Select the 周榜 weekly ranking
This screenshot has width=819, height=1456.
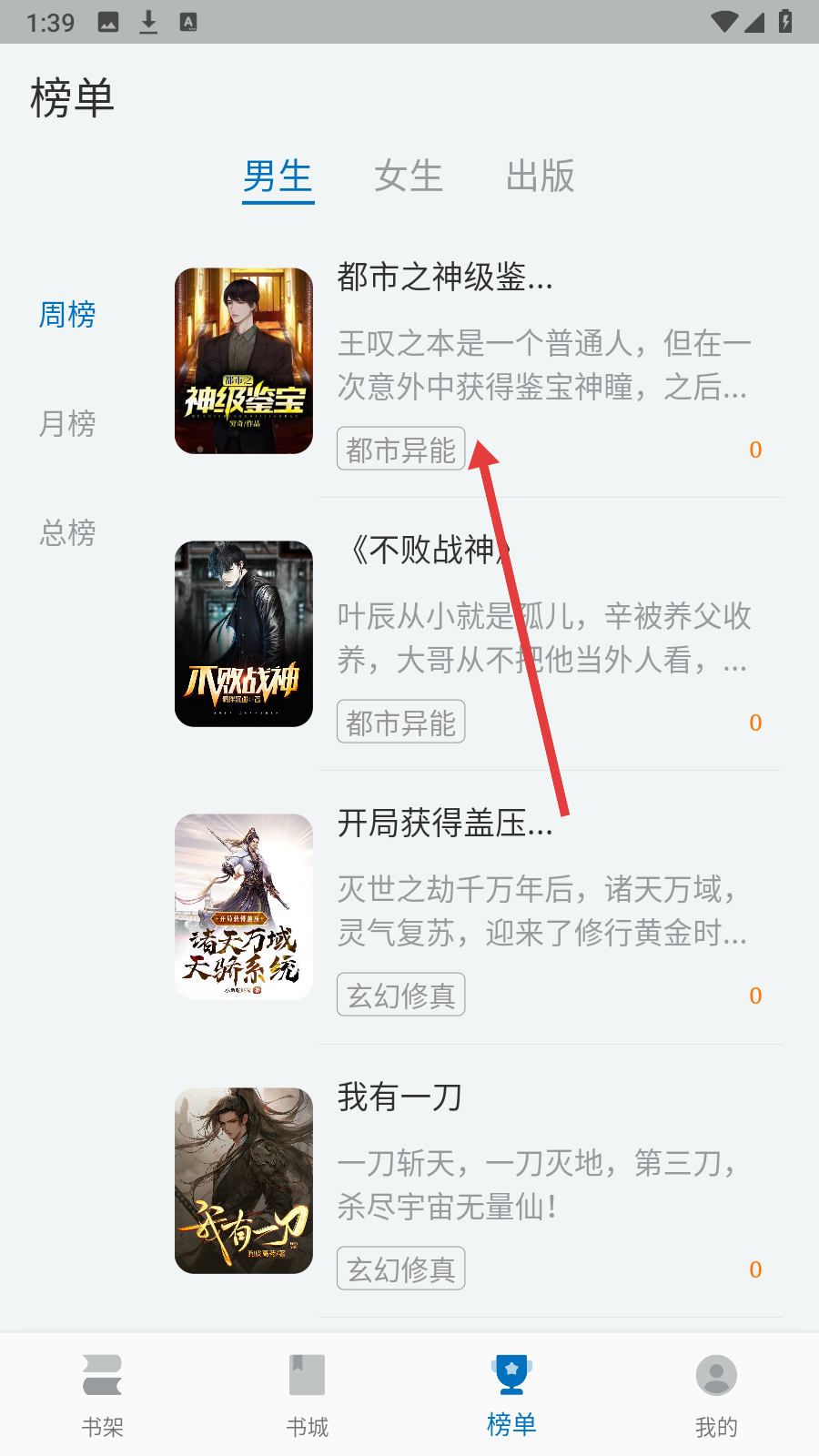(x=67, y=315)
